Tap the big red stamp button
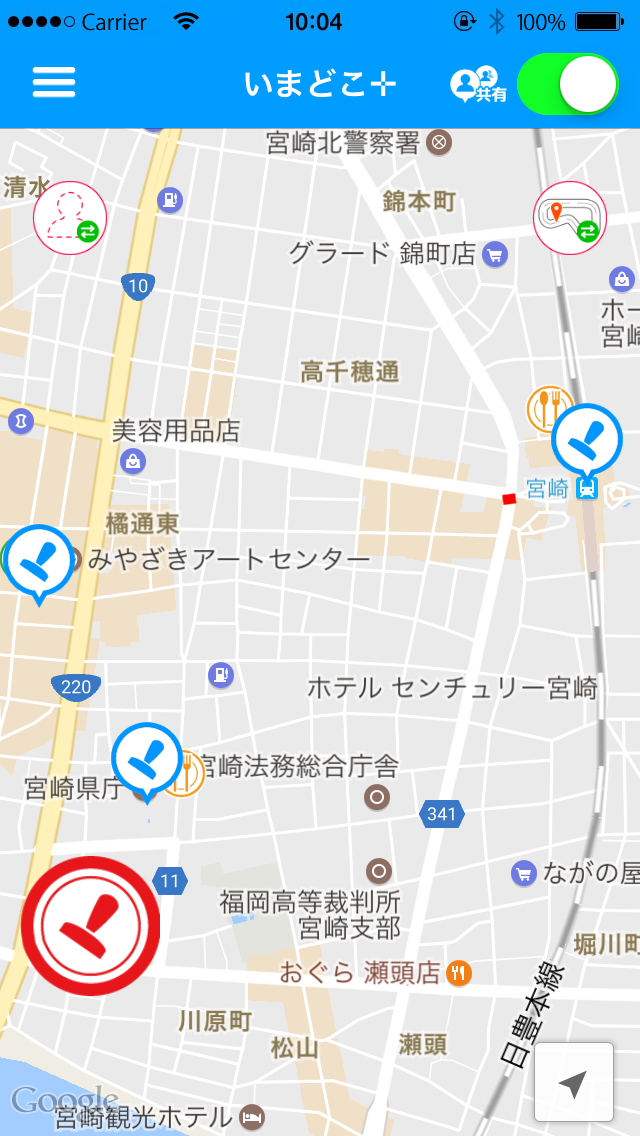Image resolution: width=640 pixels, height=1136 pixels. coord(91,925)
